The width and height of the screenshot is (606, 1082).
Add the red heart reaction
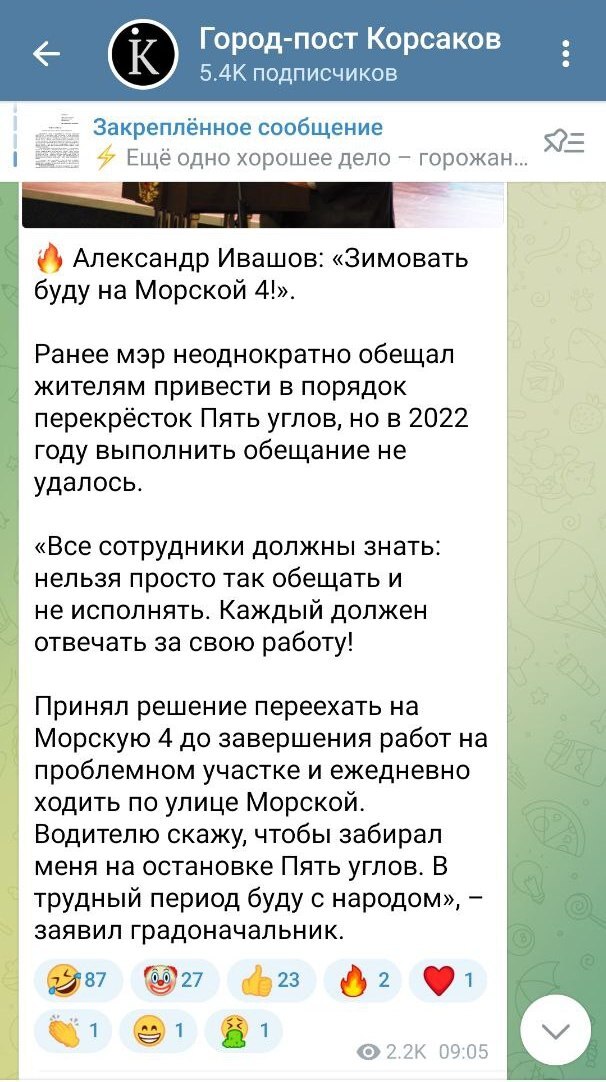pyautogui.click(x=449, y=980)
